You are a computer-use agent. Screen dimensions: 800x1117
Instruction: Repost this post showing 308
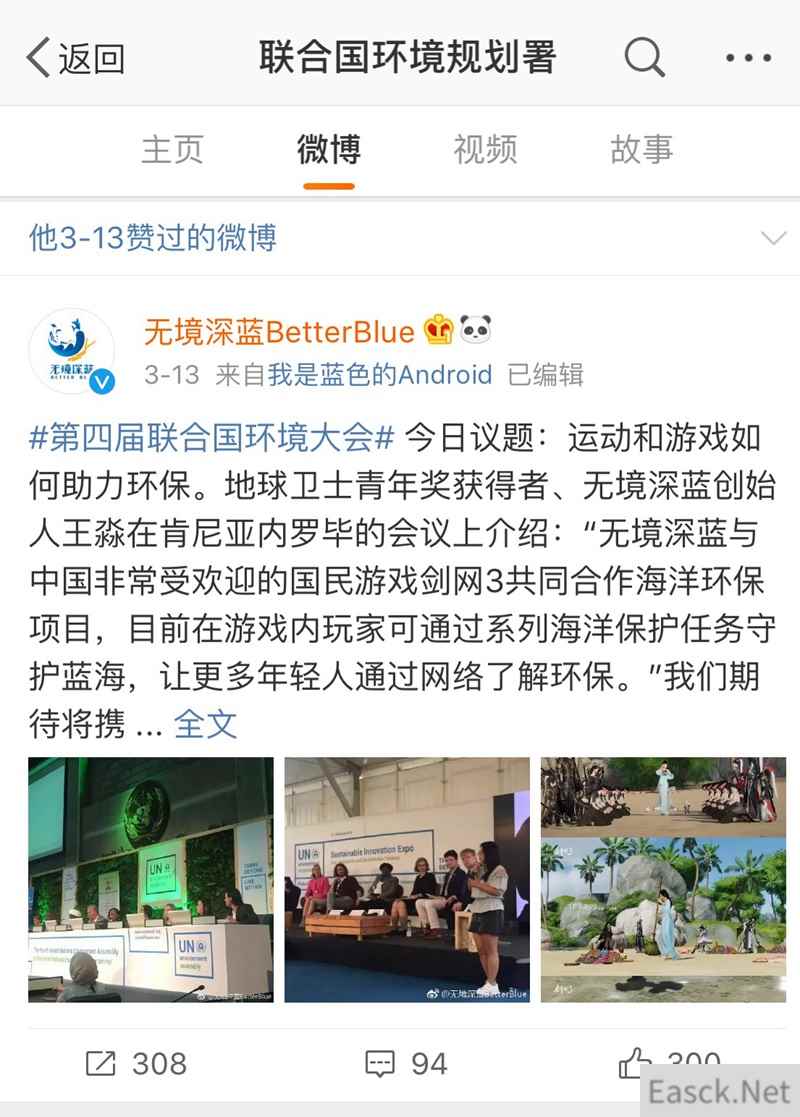coord(135,1063)
